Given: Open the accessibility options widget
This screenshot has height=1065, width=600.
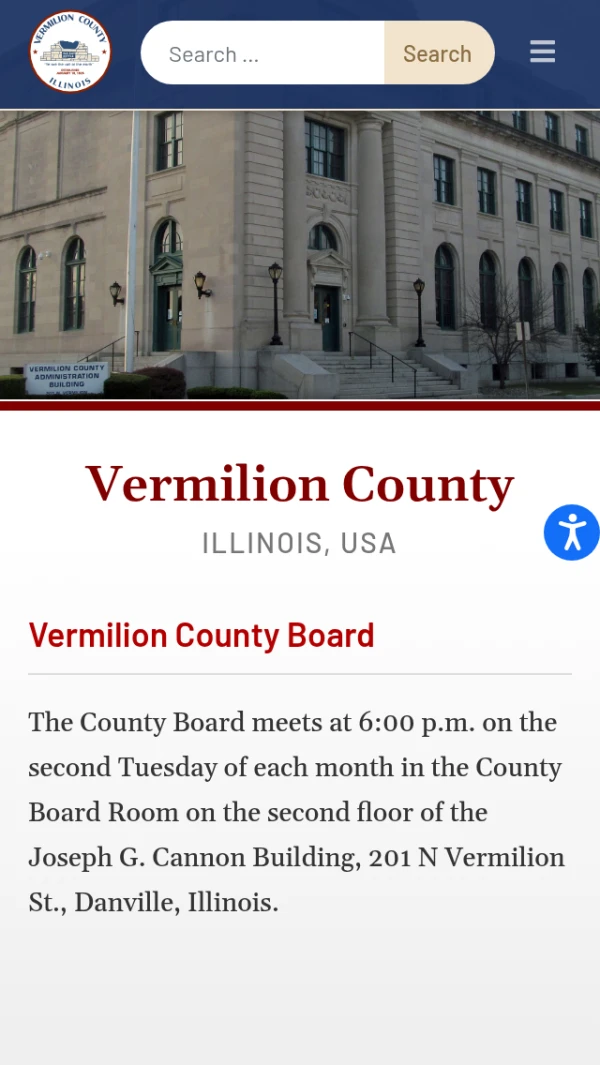Looking at the screenshot, I should 571,532.
